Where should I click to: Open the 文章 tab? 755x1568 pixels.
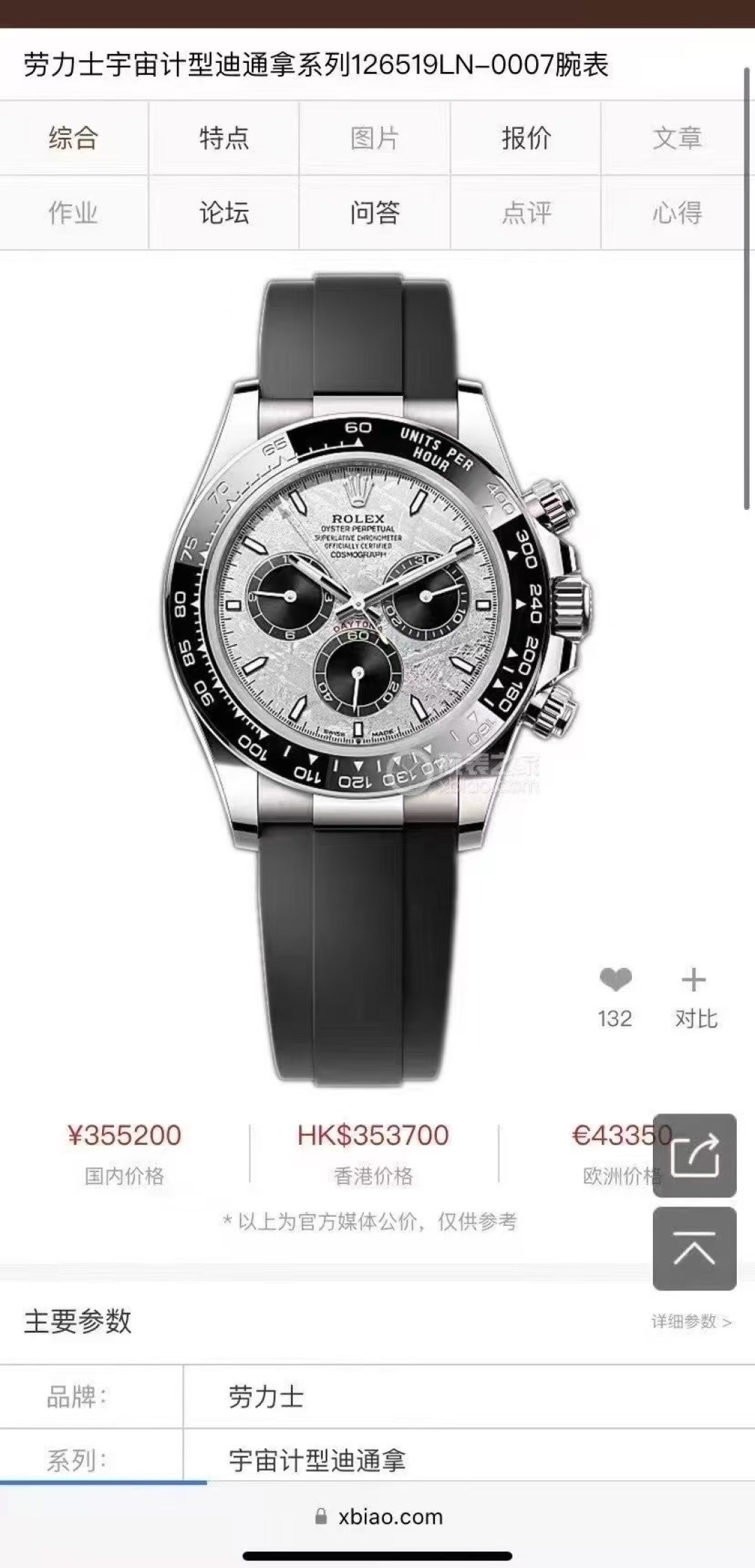point(677,138)
